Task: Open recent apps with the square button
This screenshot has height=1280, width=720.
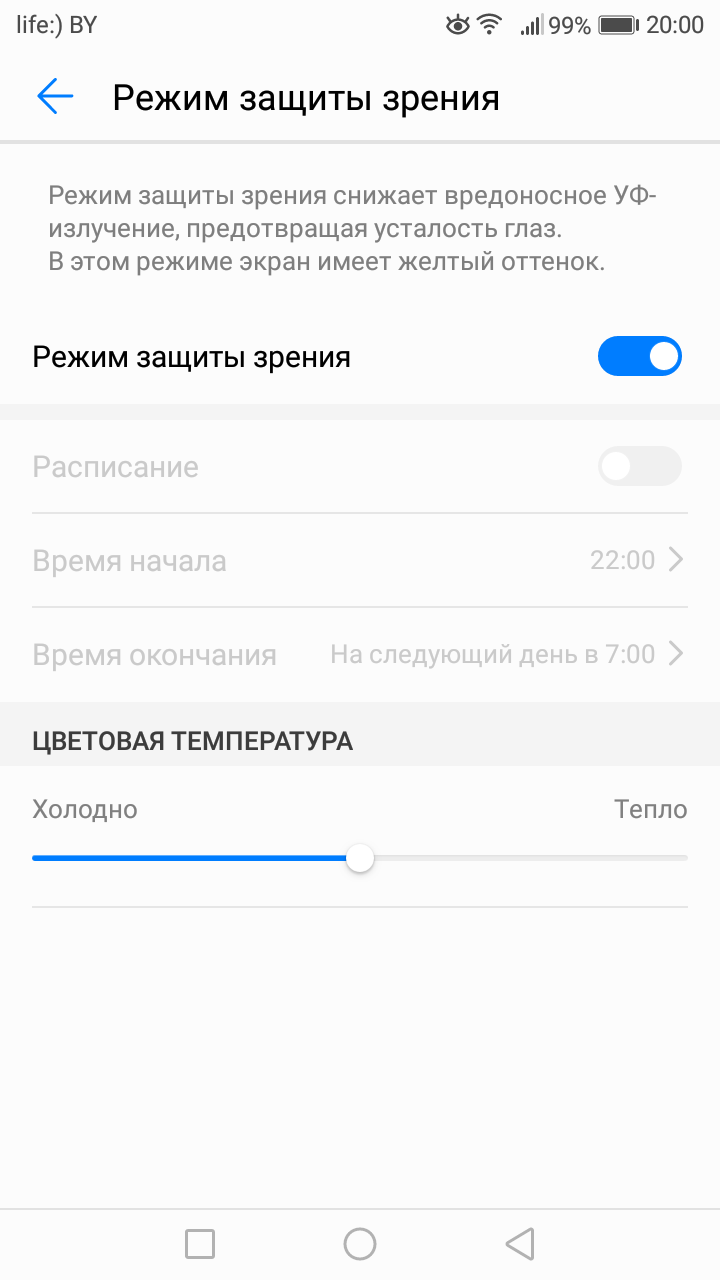Action: pyautogui.click(x=200, y=1243)
